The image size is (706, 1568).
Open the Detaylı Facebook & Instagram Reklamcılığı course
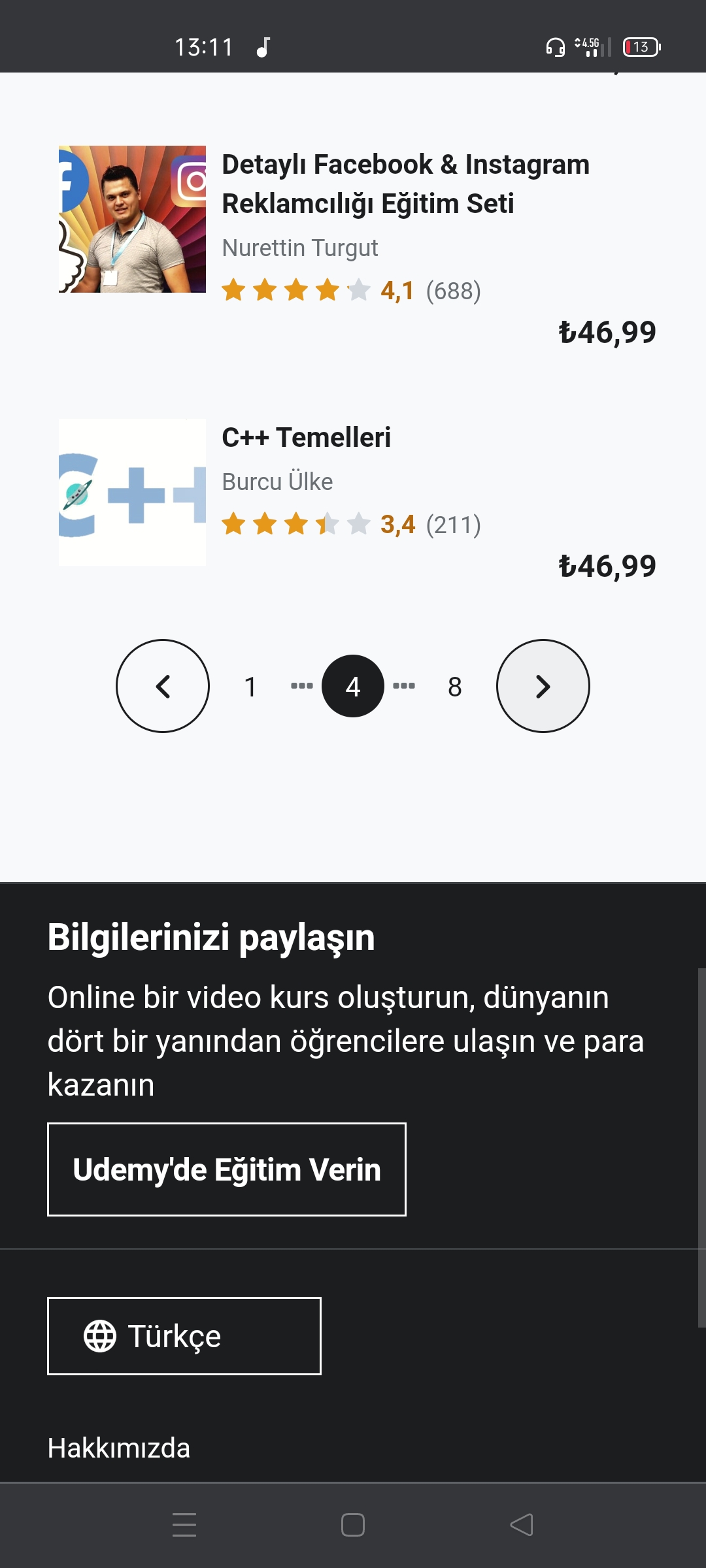coord(405,184)
